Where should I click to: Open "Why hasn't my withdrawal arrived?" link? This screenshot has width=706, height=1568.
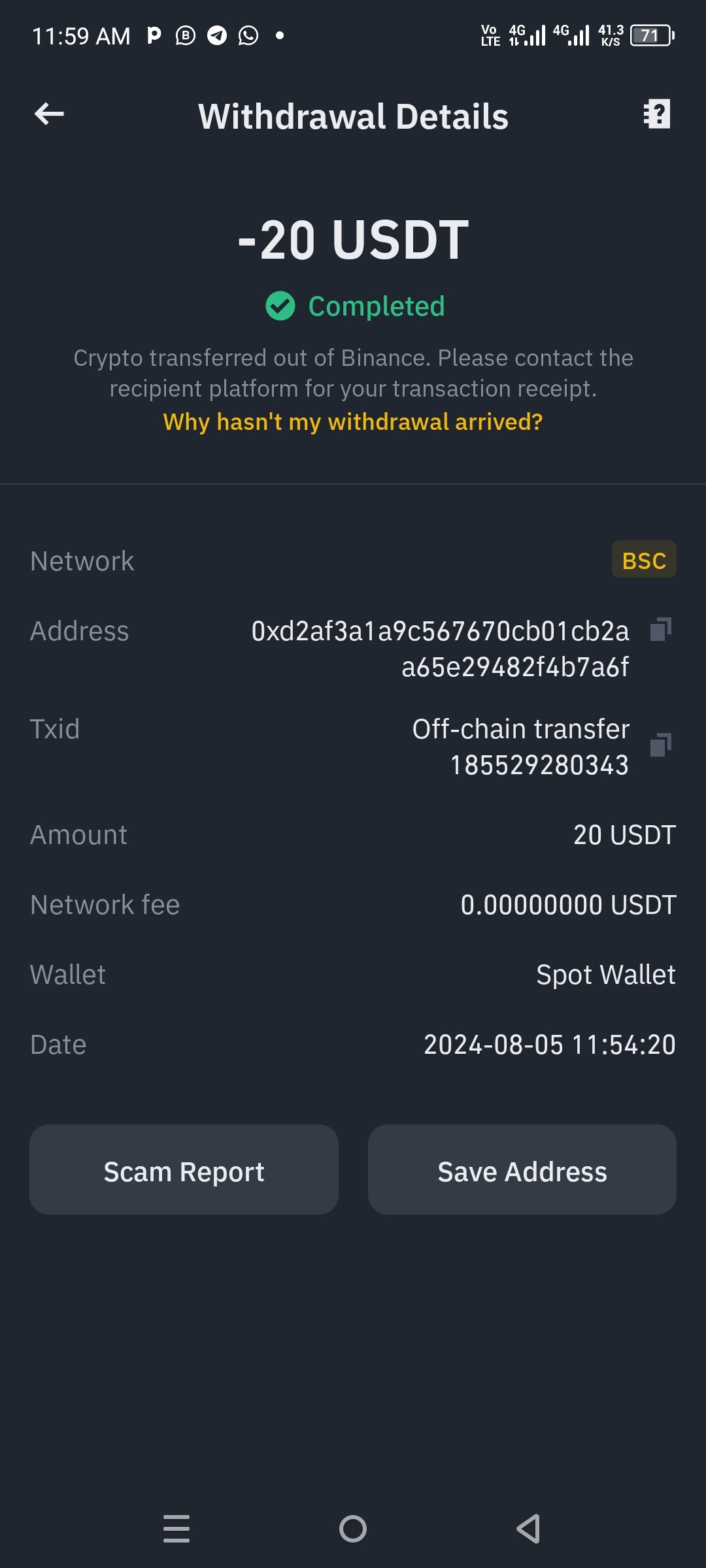(353, 422)
